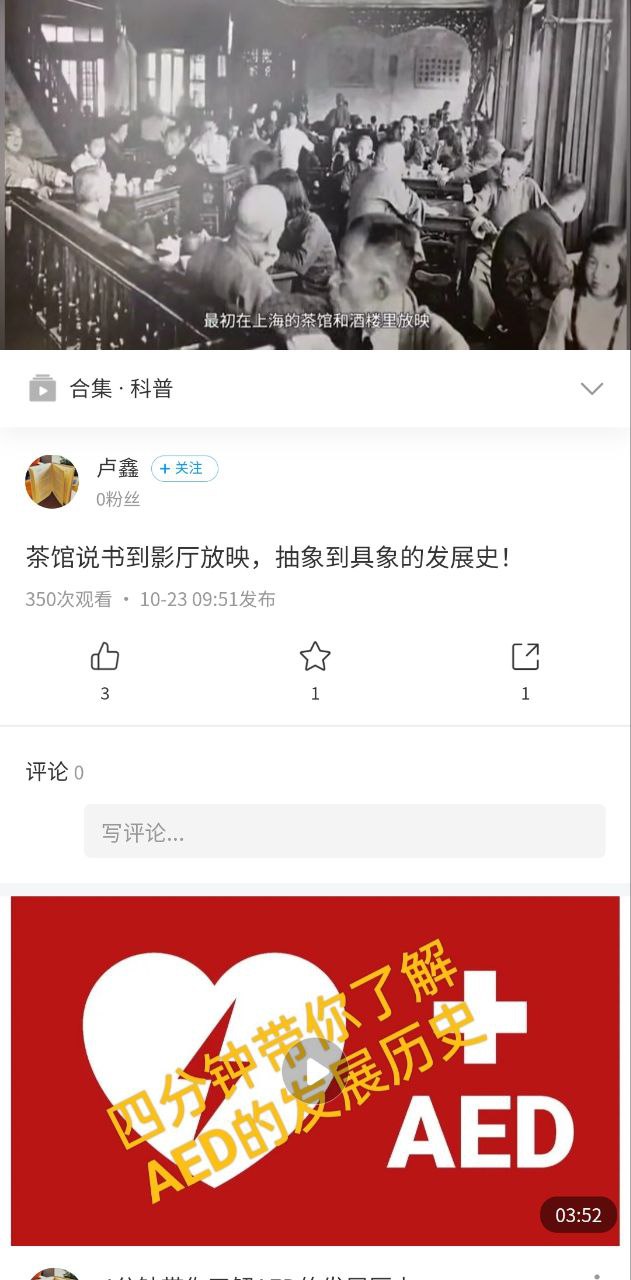This screenshot has width=631, height=1280.
Task: Expand the 合集·科普 collection chevron
Action: coord(592,389)
